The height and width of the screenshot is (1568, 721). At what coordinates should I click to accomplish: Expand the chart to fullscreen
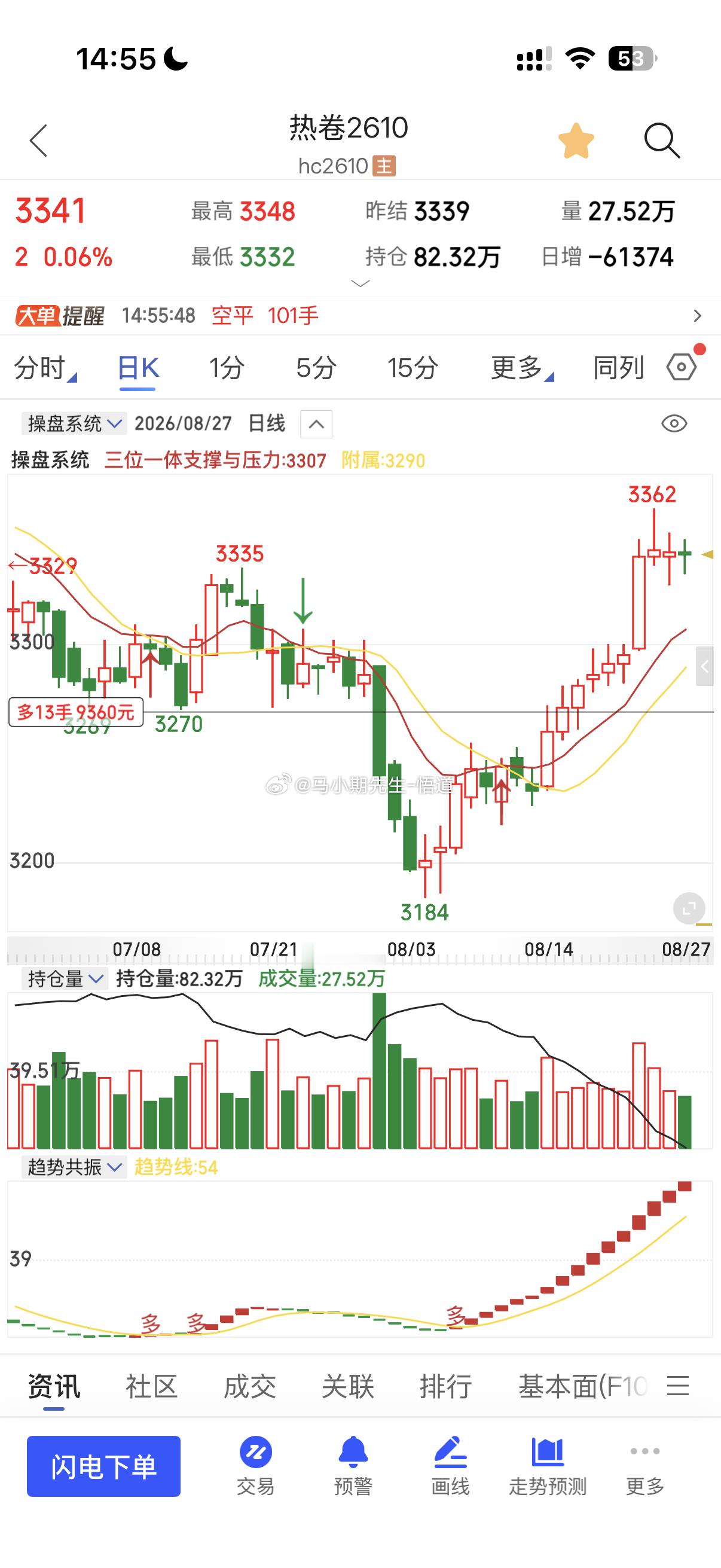(689, 909)
